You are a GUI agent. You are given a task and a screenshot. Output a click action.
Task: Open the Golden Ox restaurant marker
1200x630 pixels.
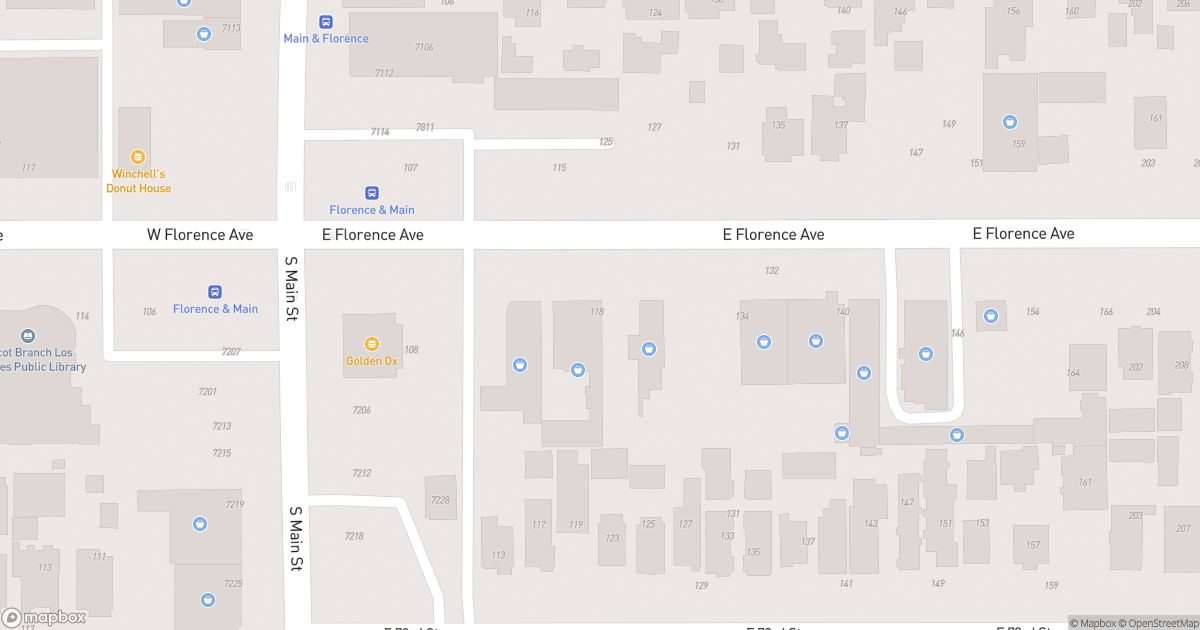pyautogui.click(x=372, y=344)
